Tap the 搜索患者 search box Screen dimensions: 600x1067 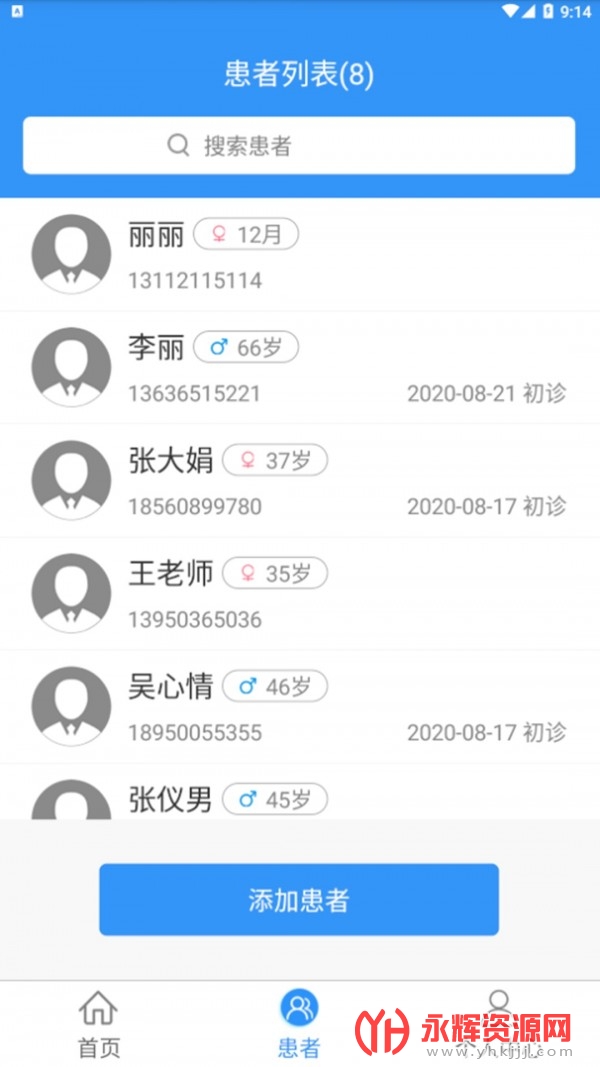(299, 146)
